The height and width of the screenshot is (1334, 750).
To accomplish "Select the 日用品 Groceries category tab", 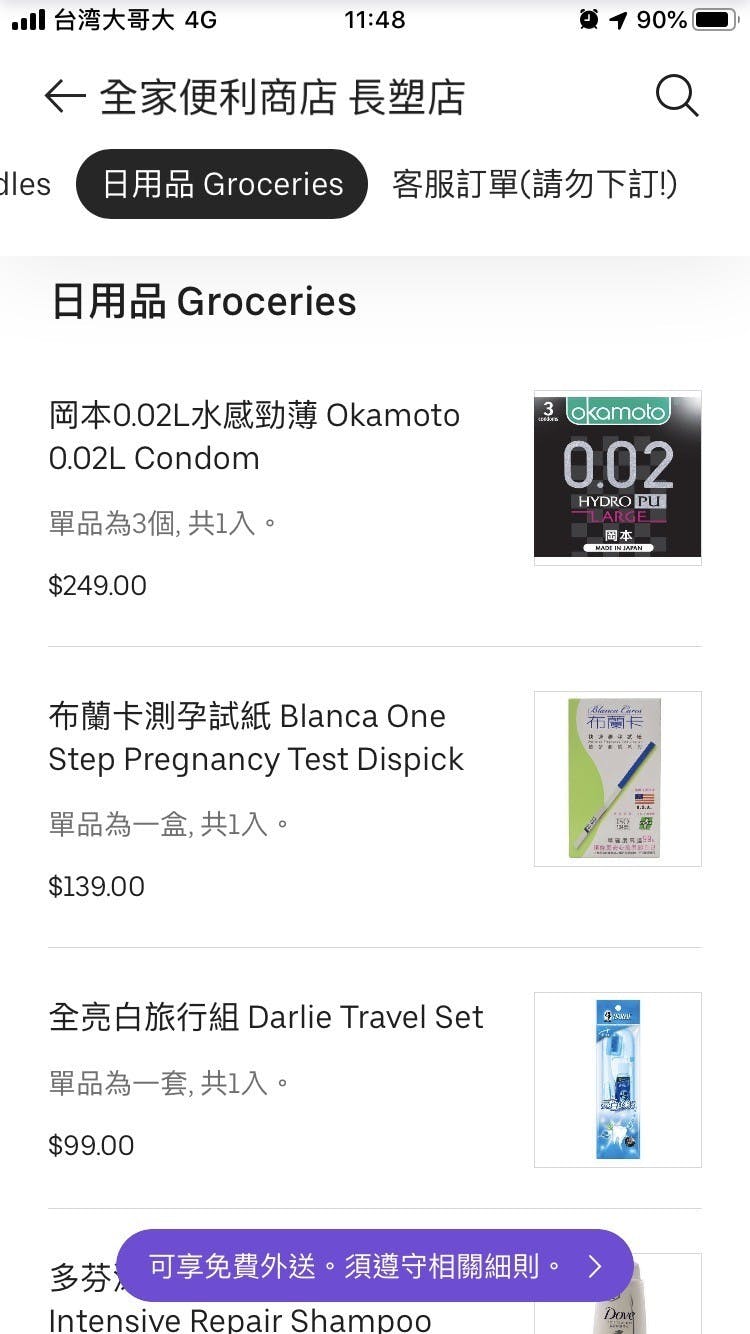I will (222, 185).
